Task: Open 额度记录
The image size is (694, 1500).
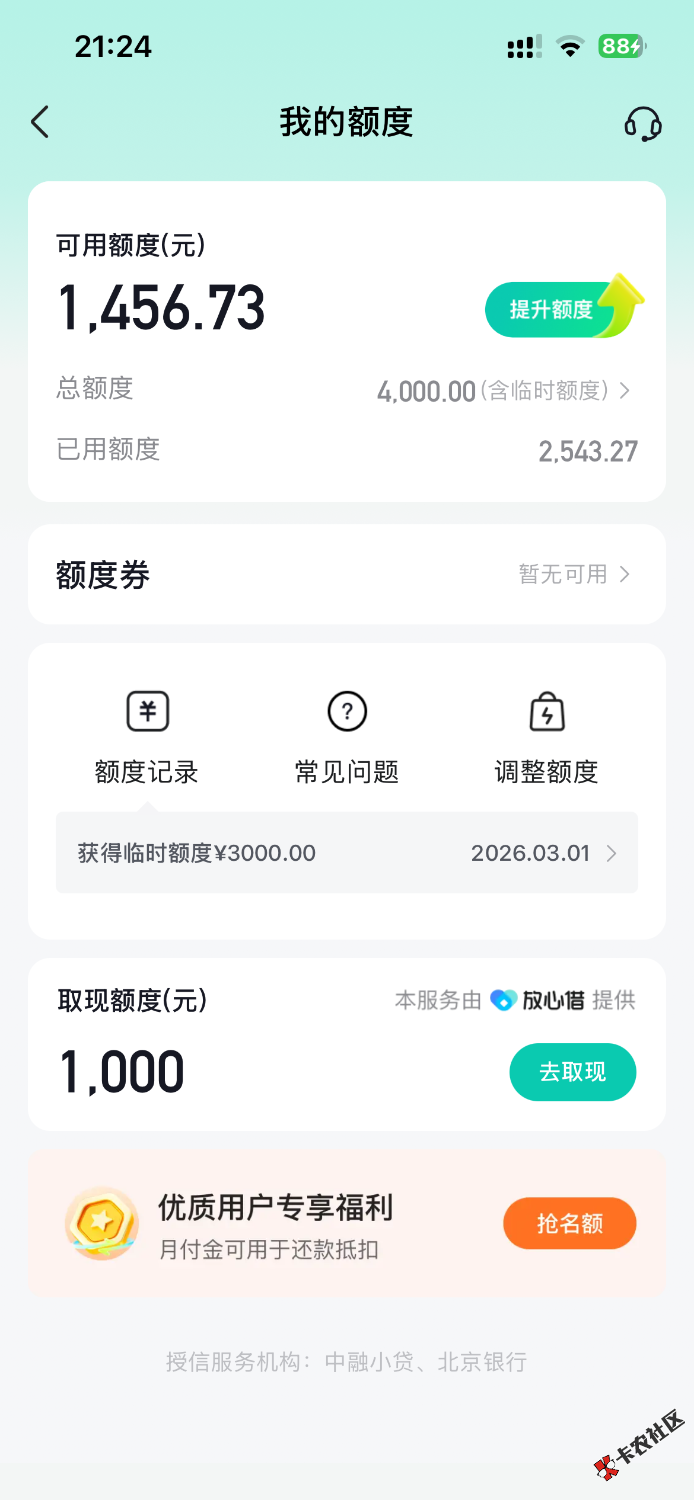Action: coord(147,739)
